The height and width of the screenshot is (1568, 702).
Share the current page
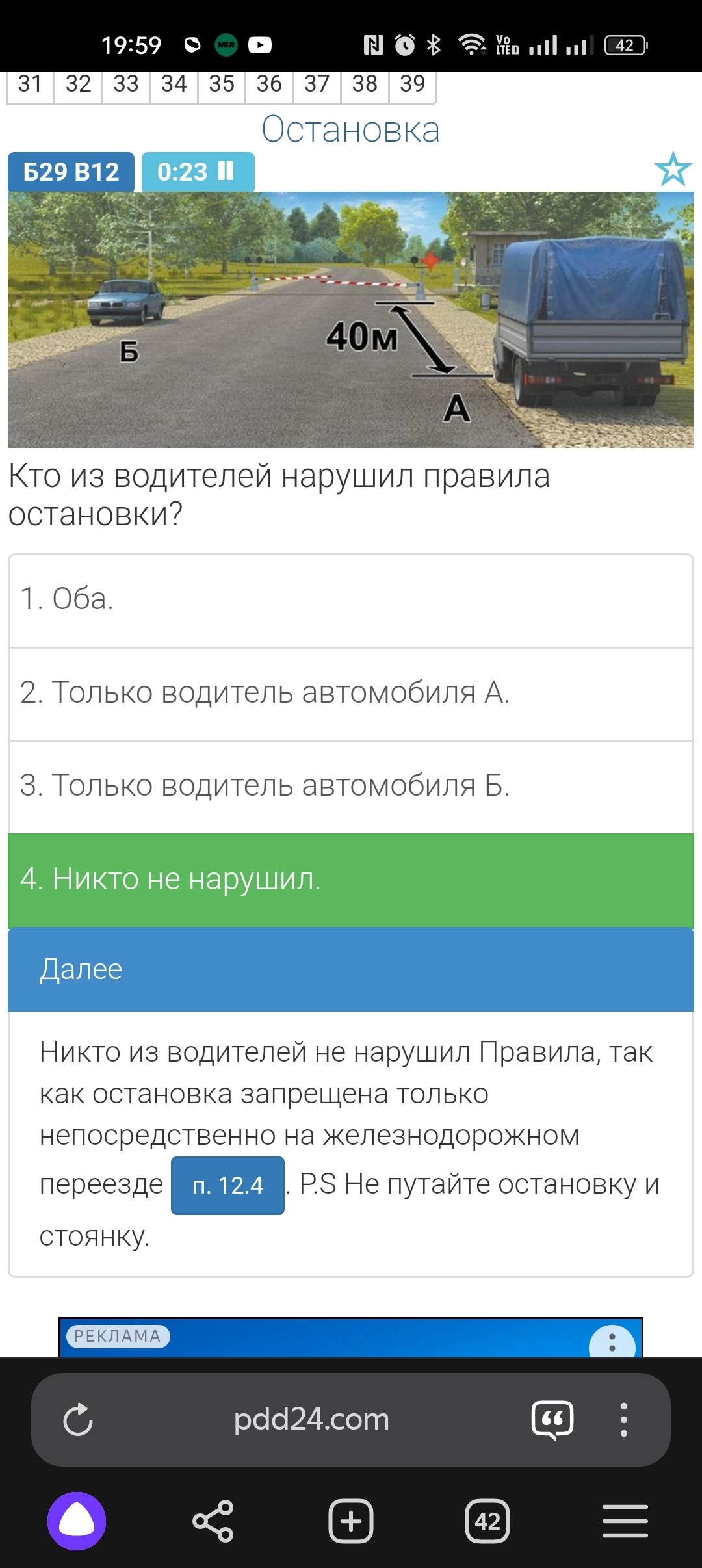click(213, 1521)
